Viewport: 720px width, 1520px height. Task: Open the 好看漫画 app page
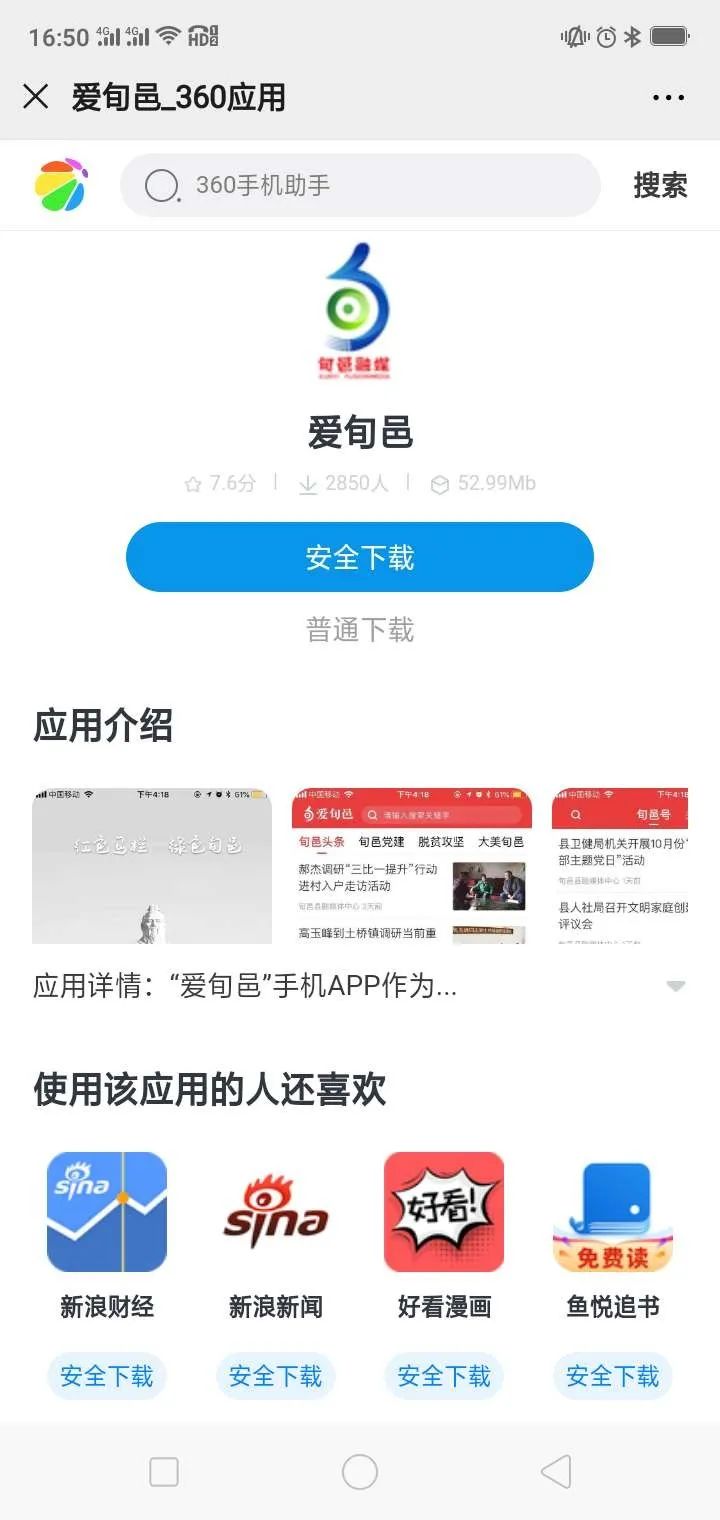point(444,1212)
